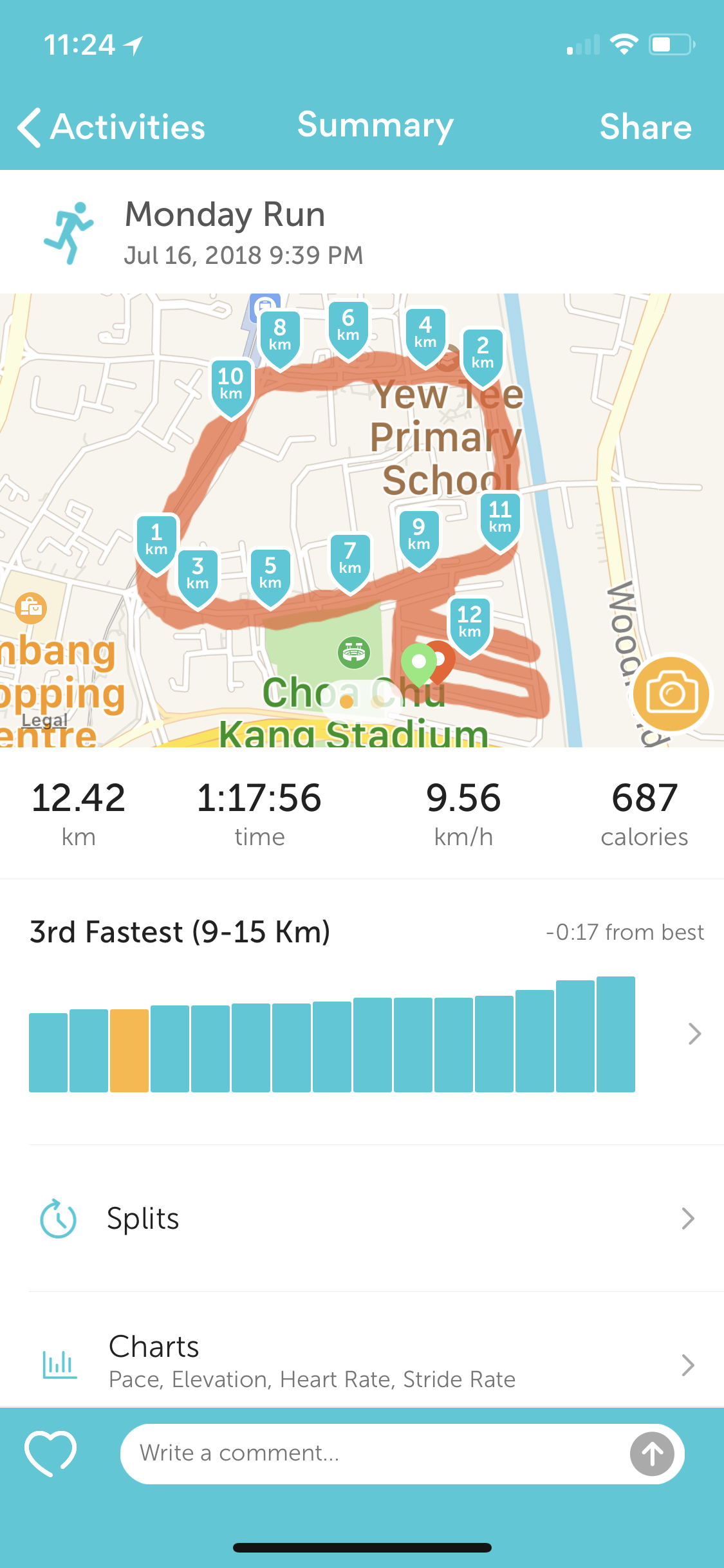Share this run summary
This screenshot has width=724, height=1568.
tap(645, 127)
